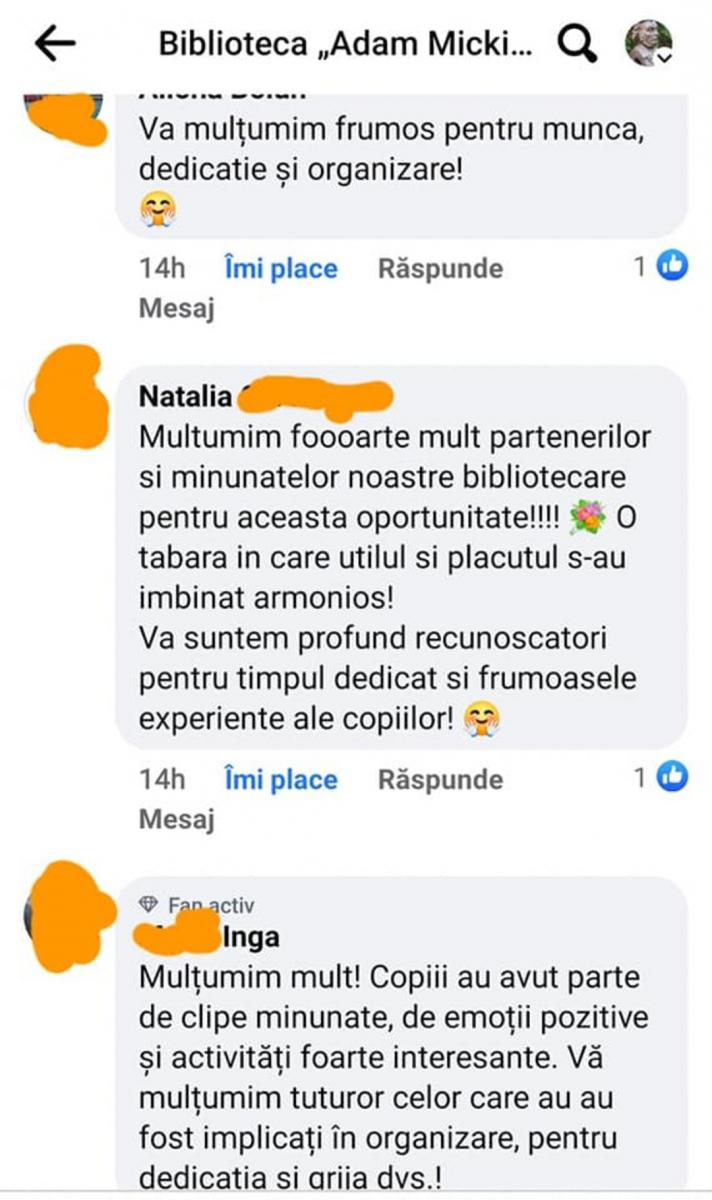This screenshot has width=712, height=1200.
Task: Open the profile switcher avatar in the header
Action: [648, 43]
